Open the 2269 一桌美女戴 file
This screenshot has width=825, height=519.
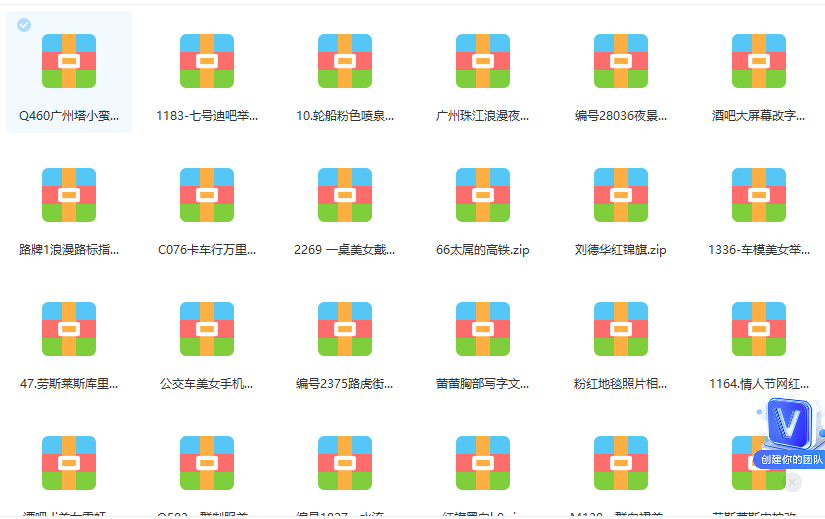tap(345, 195)
